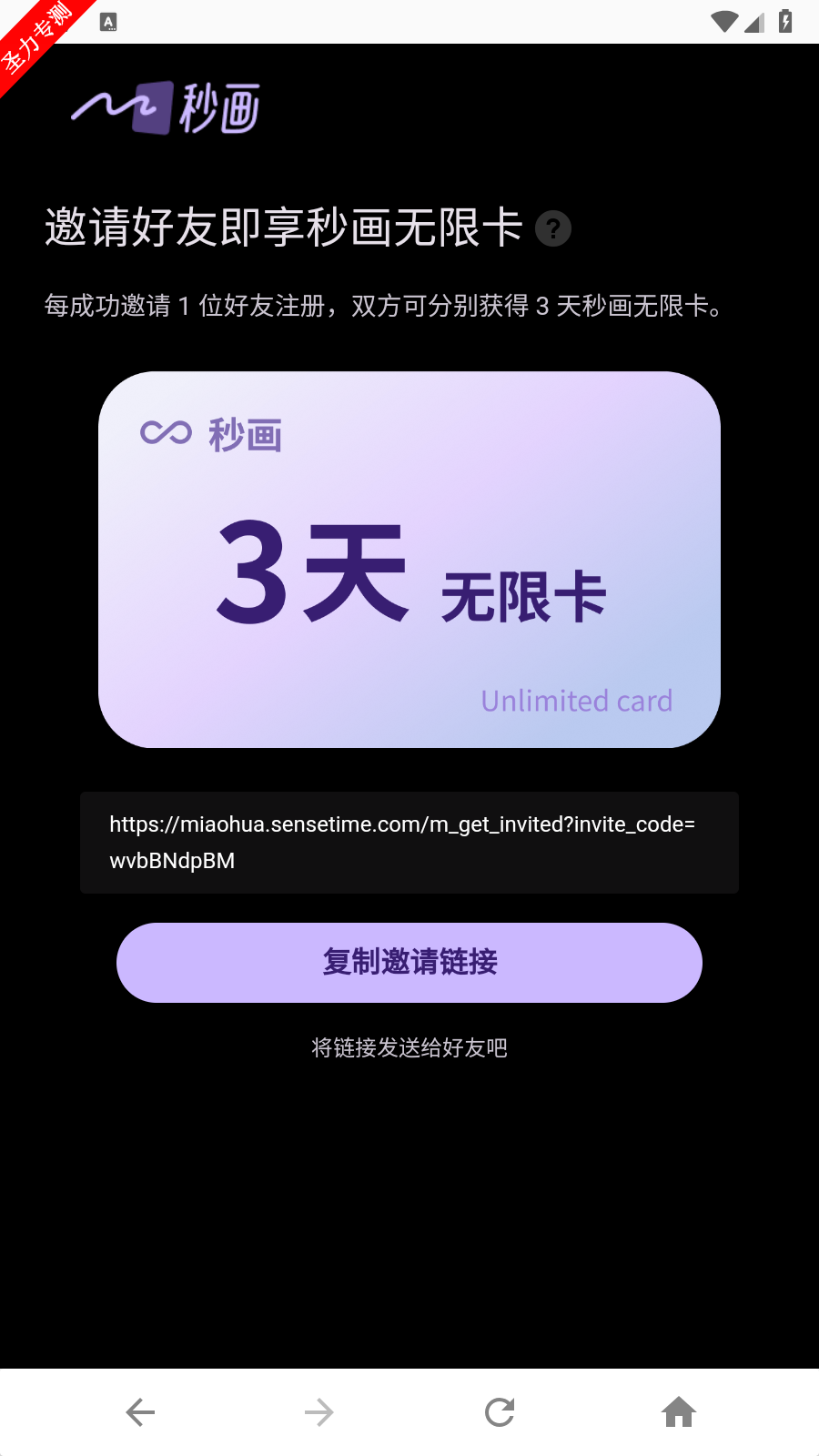The width and height of the screenshot is (819, 1456).
Task: Open the help question mark icon
Action: pos(553,228)
